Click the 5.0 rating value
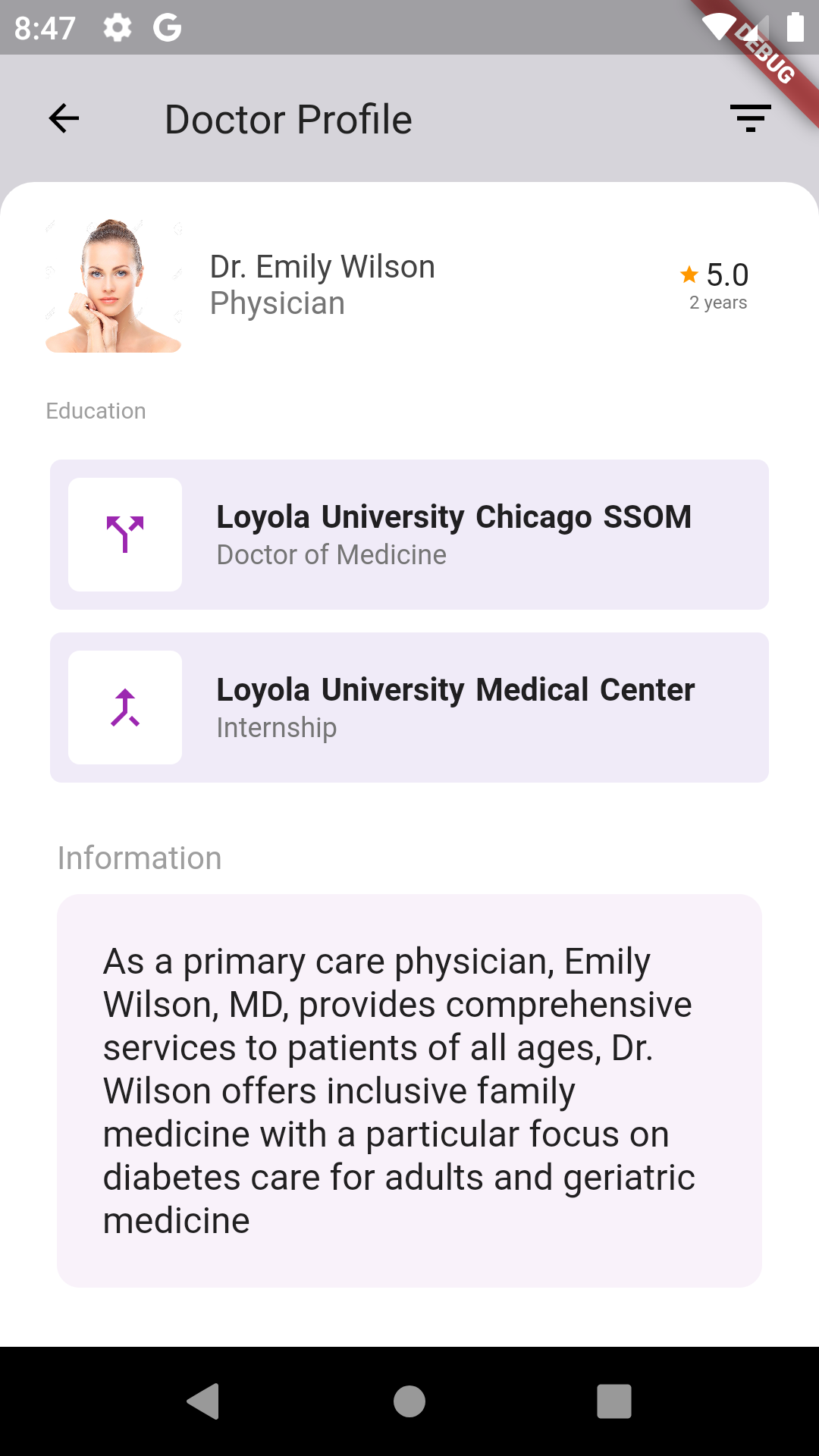 pos(726,275)
